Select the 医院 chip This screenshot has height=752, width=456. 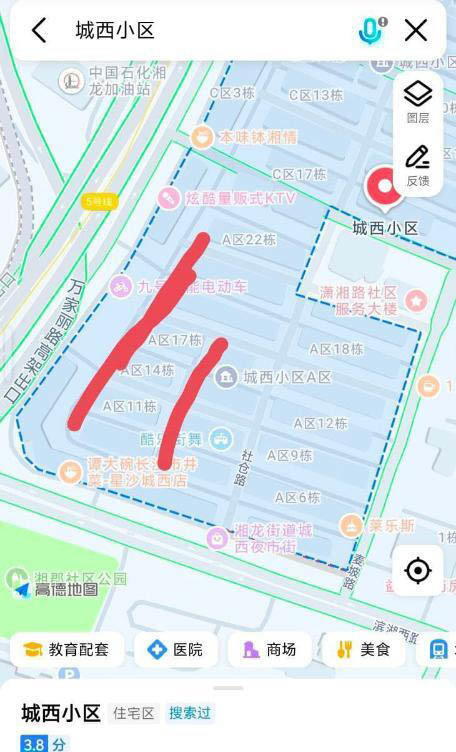pos(175,650)
